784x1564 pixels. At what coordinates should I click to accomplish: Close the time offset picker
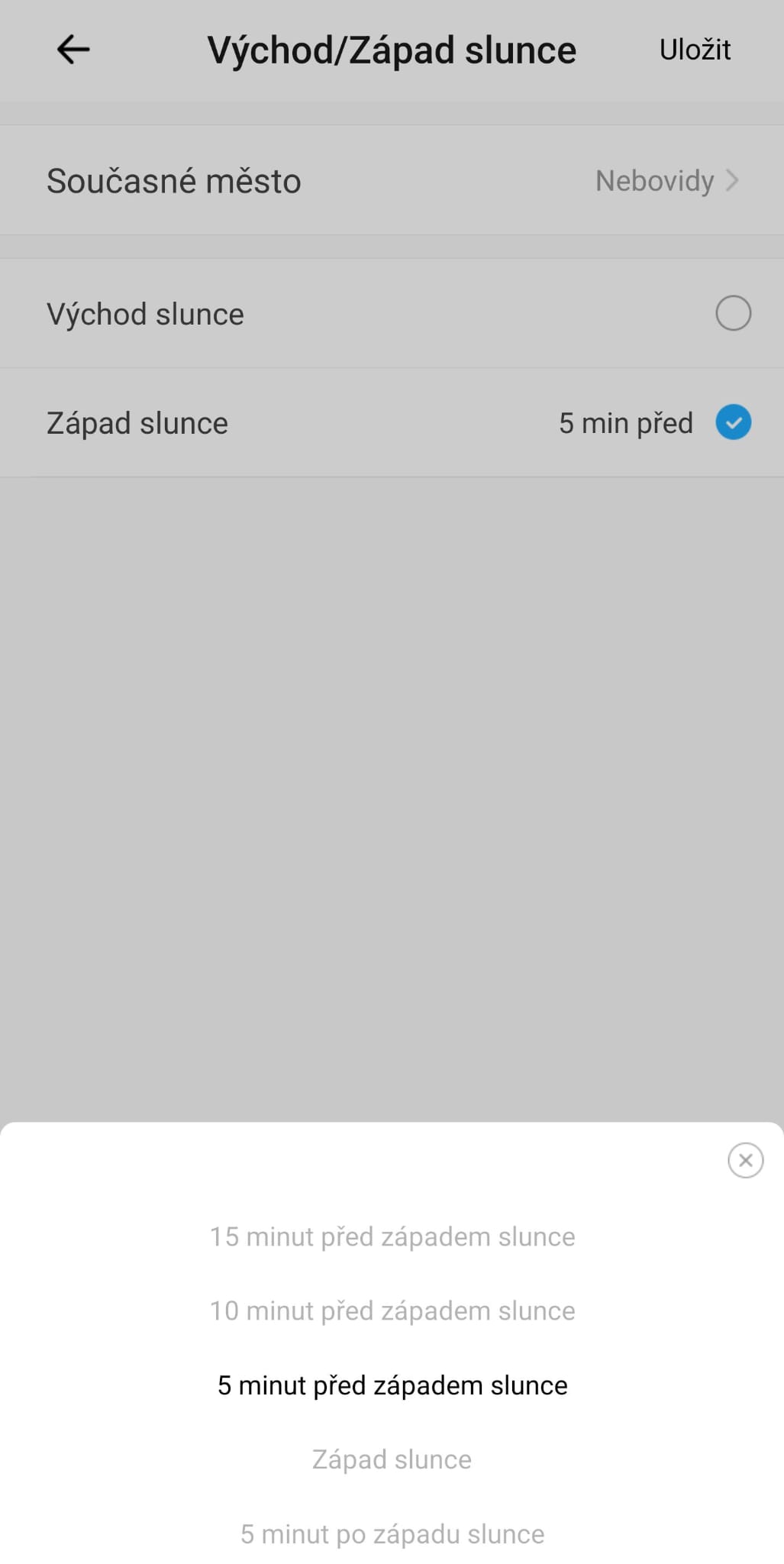745,1160
